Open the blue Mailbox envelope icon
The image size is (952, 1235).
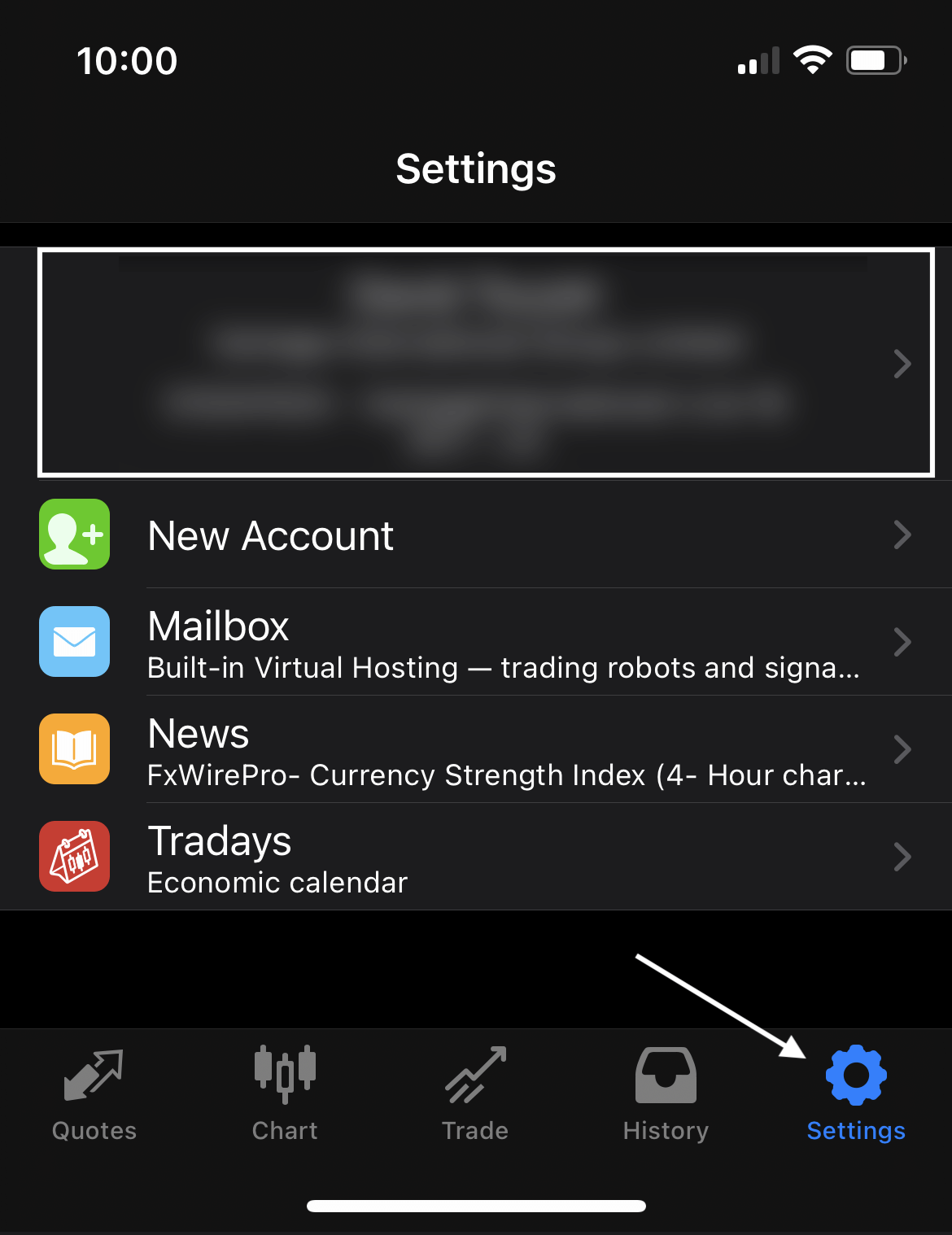(x=74, y=642)
